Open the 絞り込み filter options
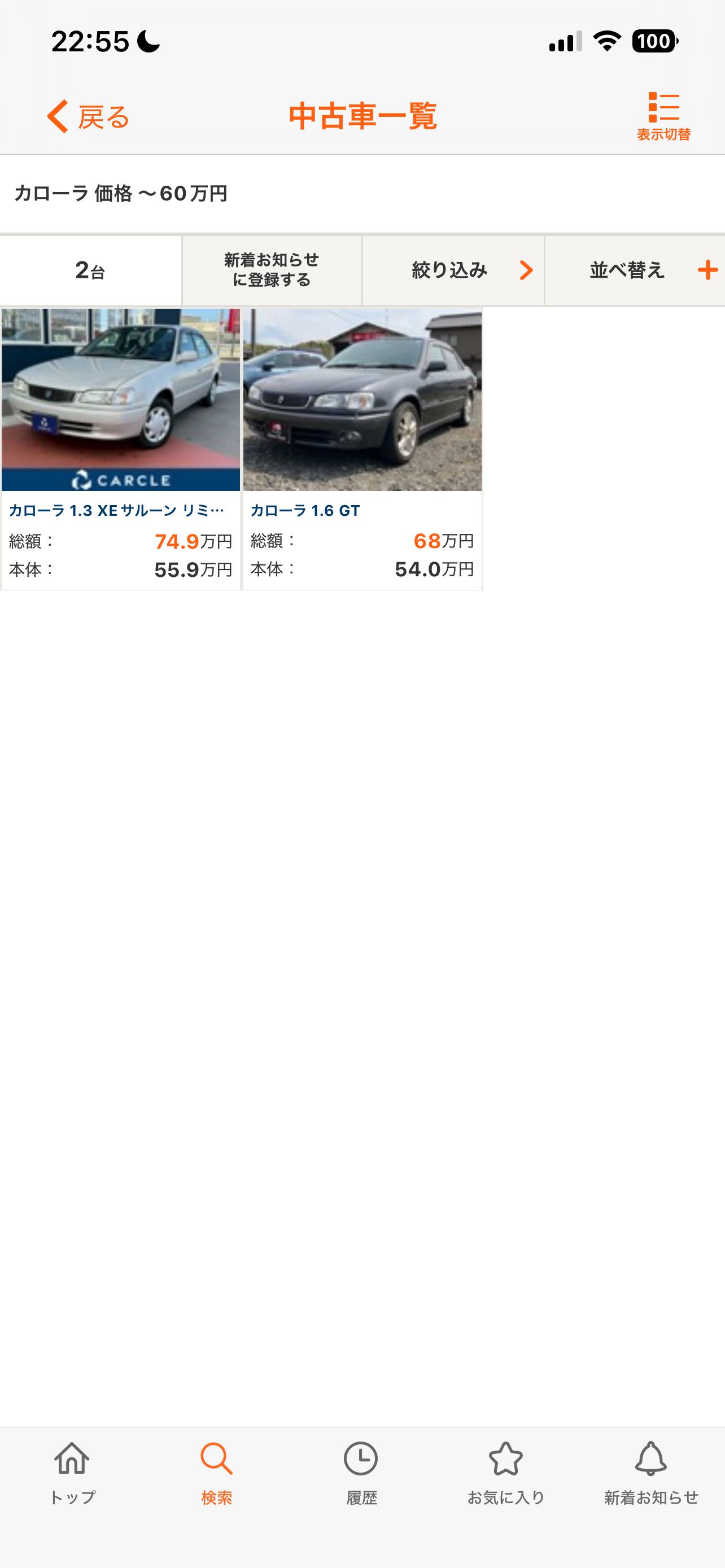 pos(453,270)
